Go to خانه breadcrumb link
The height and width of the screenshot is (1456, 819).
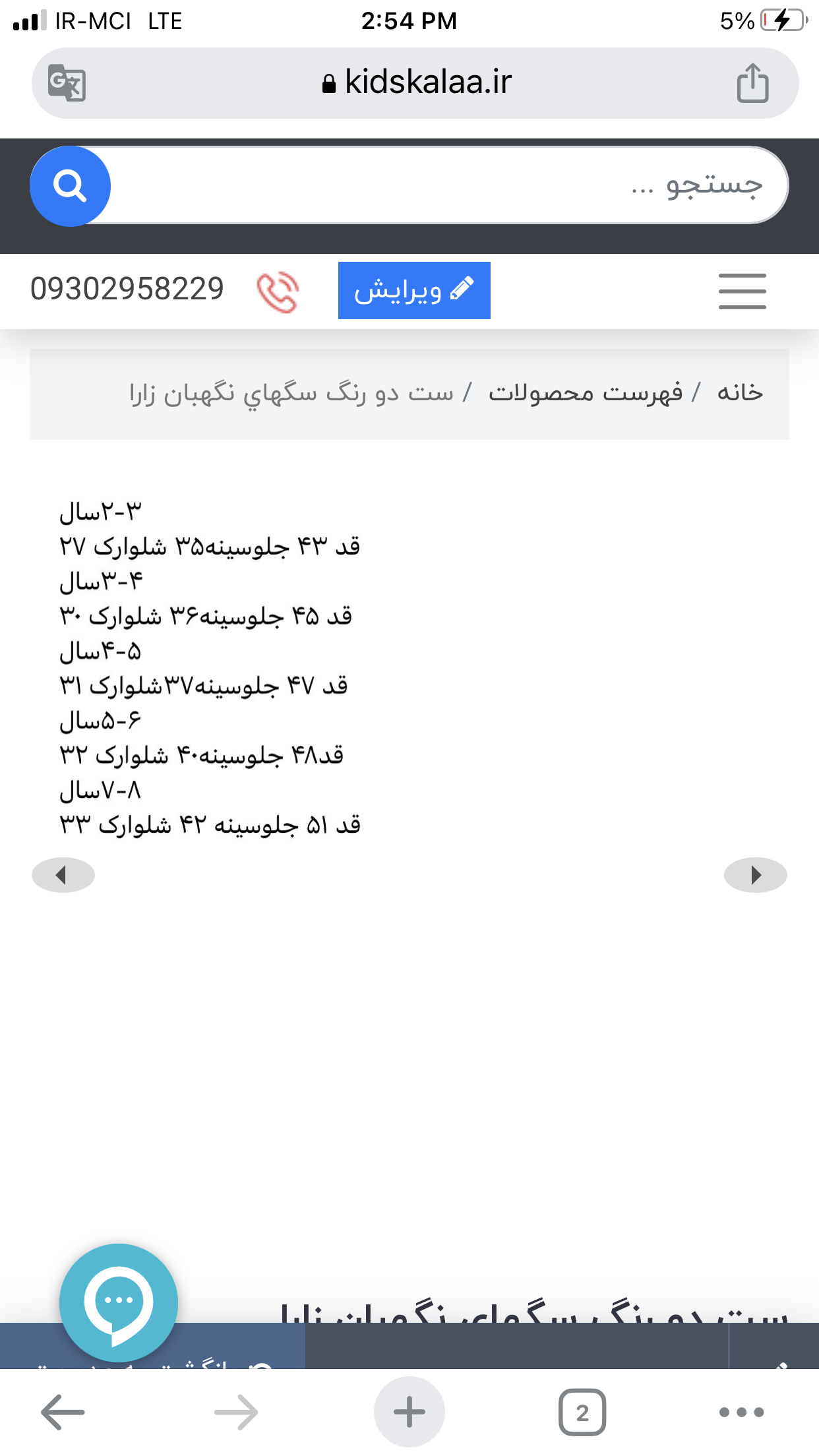(740, 392)
